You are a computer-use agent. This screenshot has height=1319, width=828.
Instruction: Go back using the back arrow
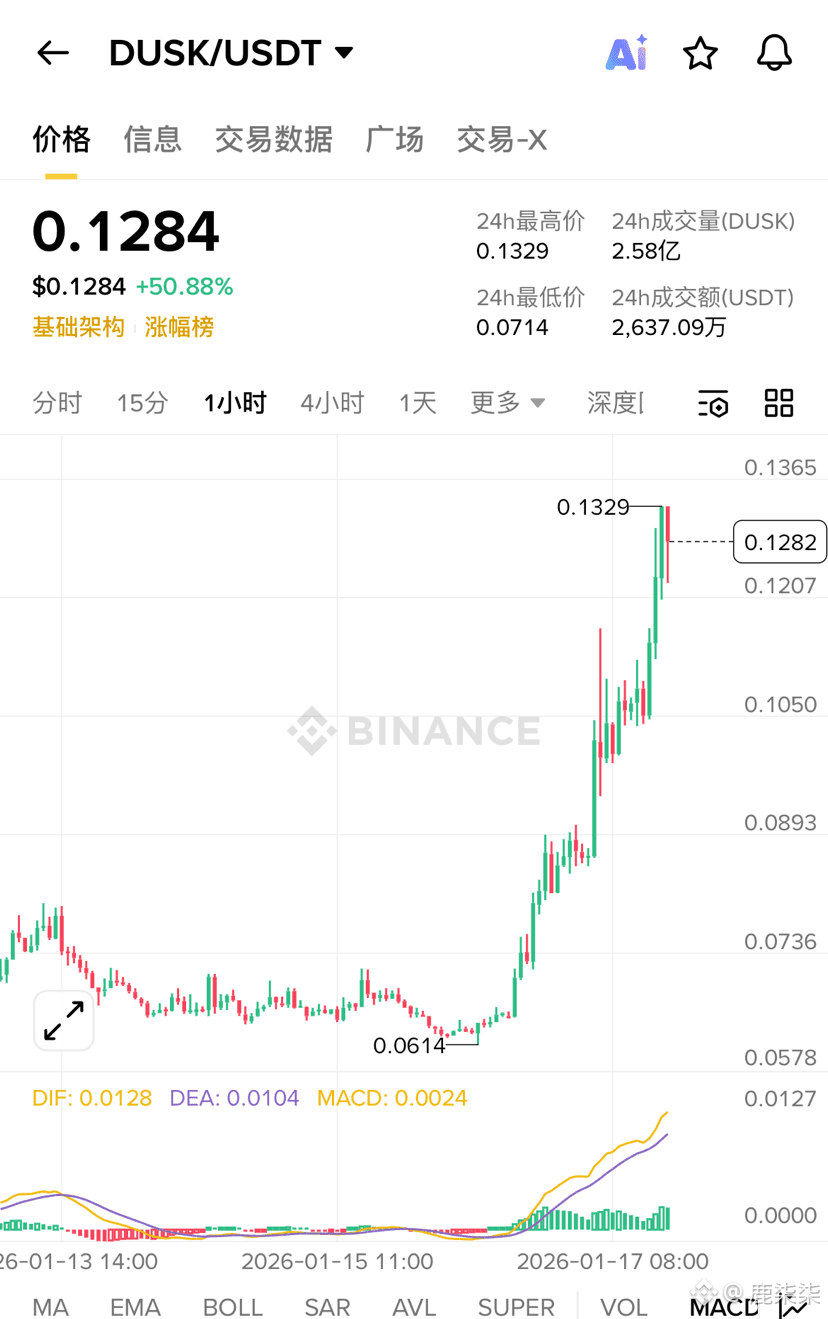click(52, 53)
